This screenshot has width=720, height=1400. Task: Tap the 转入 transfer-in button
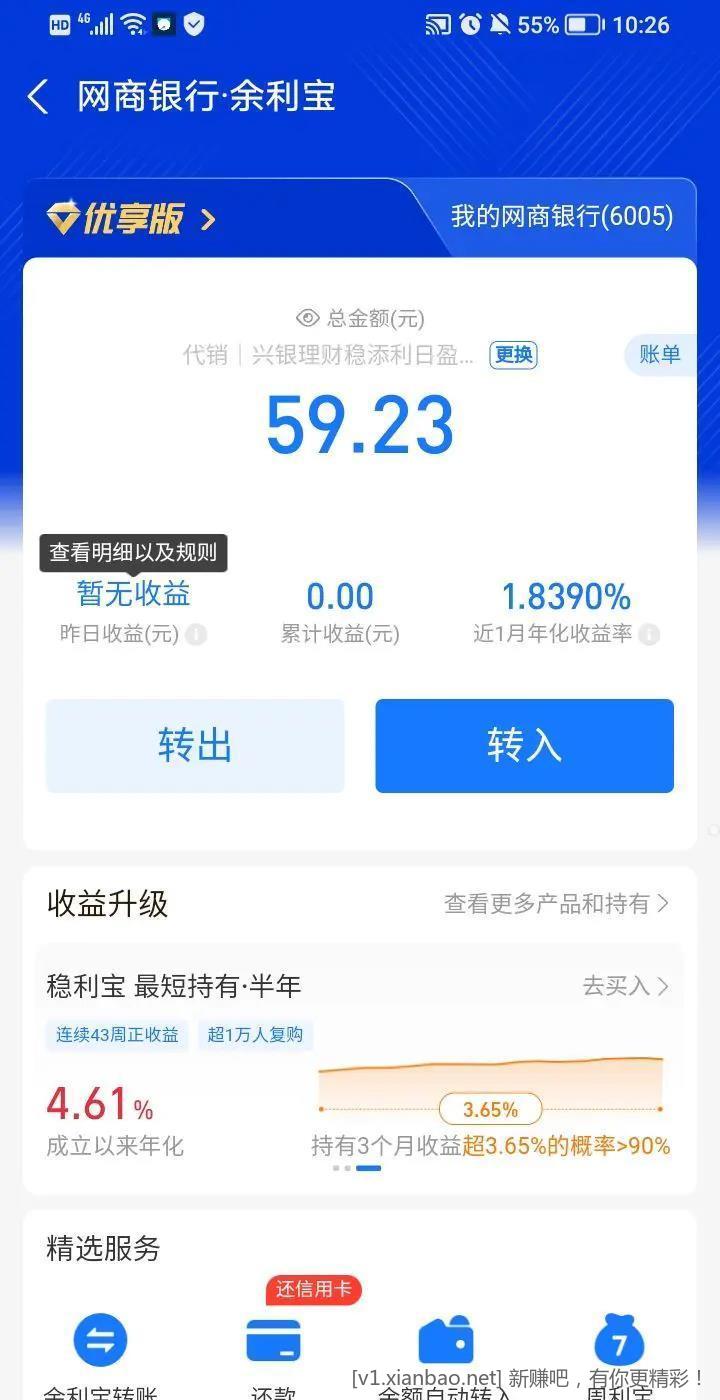click(x=524, y=746)
